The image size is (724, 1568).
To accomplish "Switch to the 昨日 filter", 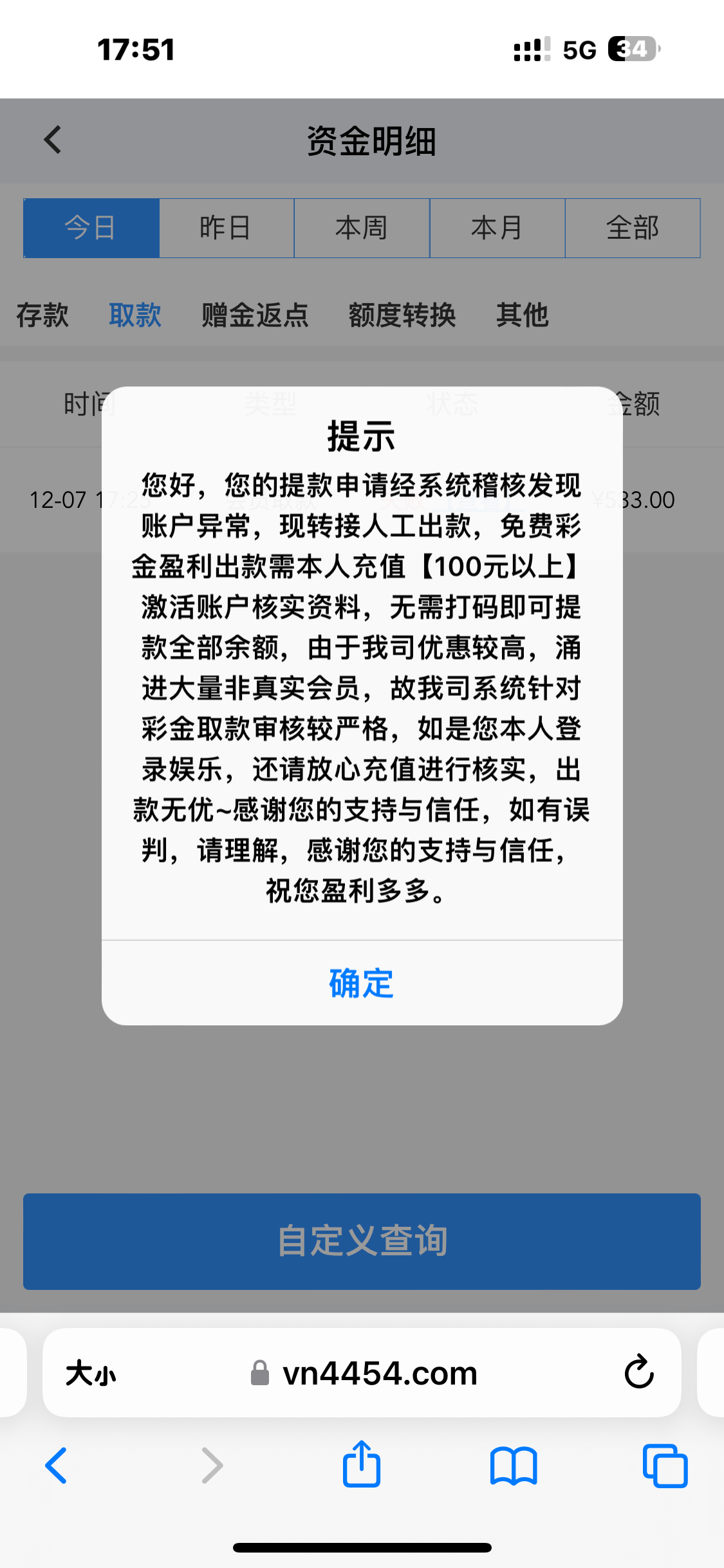I will click(x=226, y=228).
